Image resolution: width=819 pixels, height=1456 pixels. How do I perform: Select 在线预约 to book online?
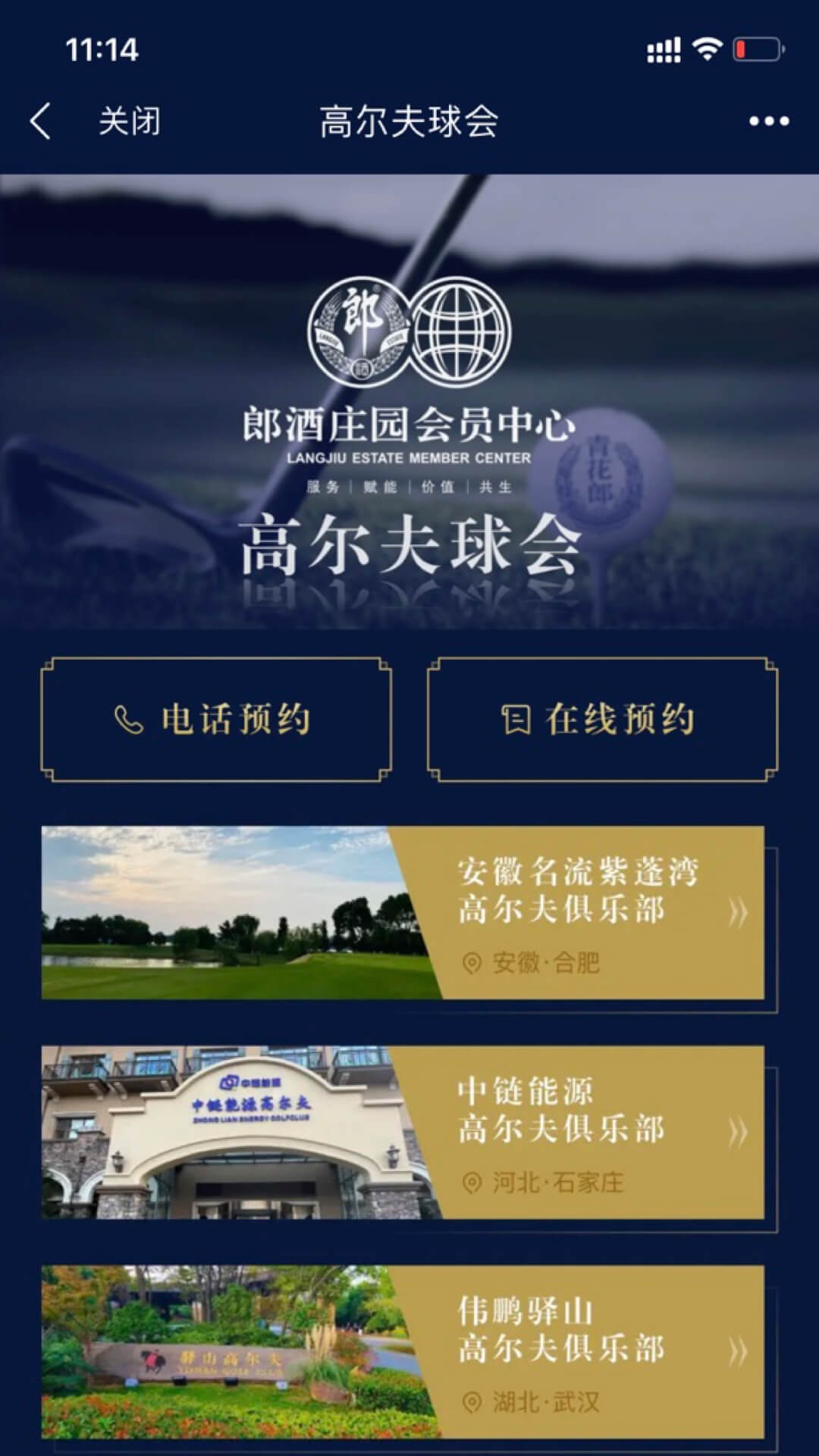coord(602,719)
